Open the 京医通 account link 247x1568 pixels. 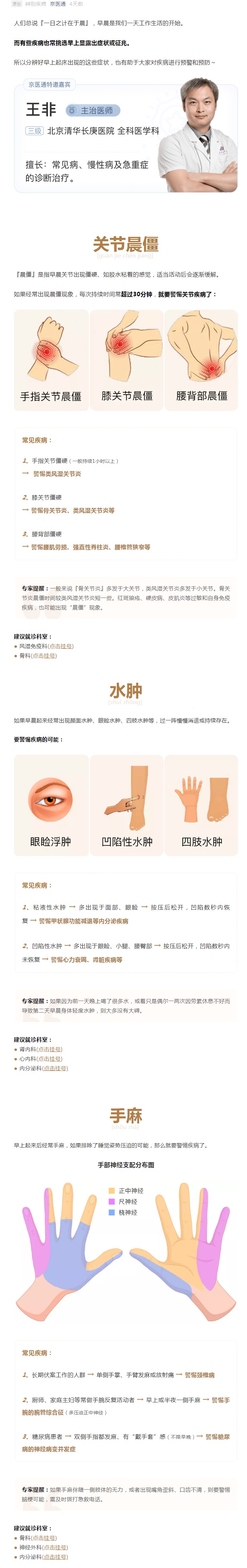[57, 4]
